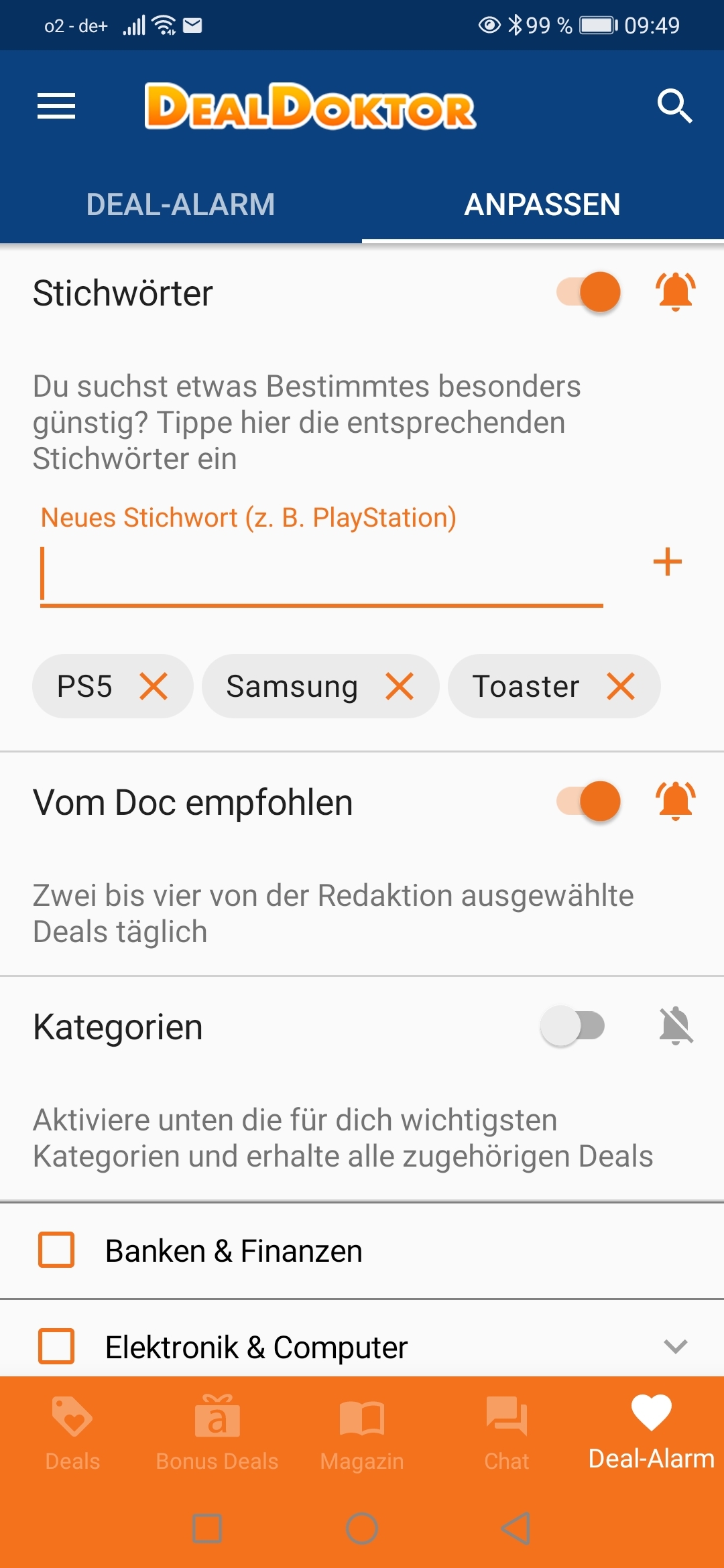Add keyword with the plus icon
This screenshot has width=724, height=1568.
(668, 562)
